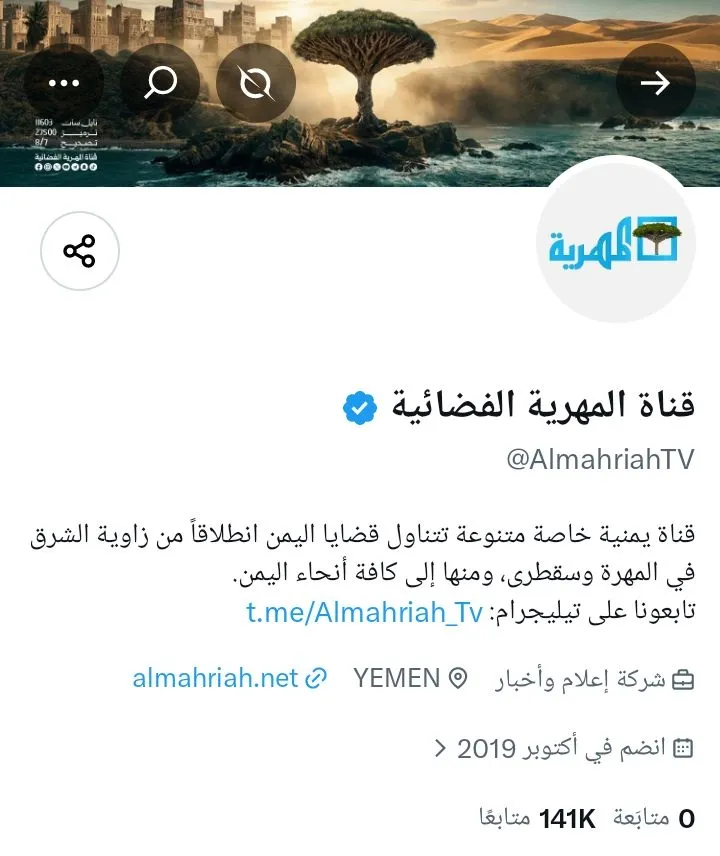Search this profile's posts
Image resolution: width=720 pixels, height=856 pixels.
click(160, 83)
